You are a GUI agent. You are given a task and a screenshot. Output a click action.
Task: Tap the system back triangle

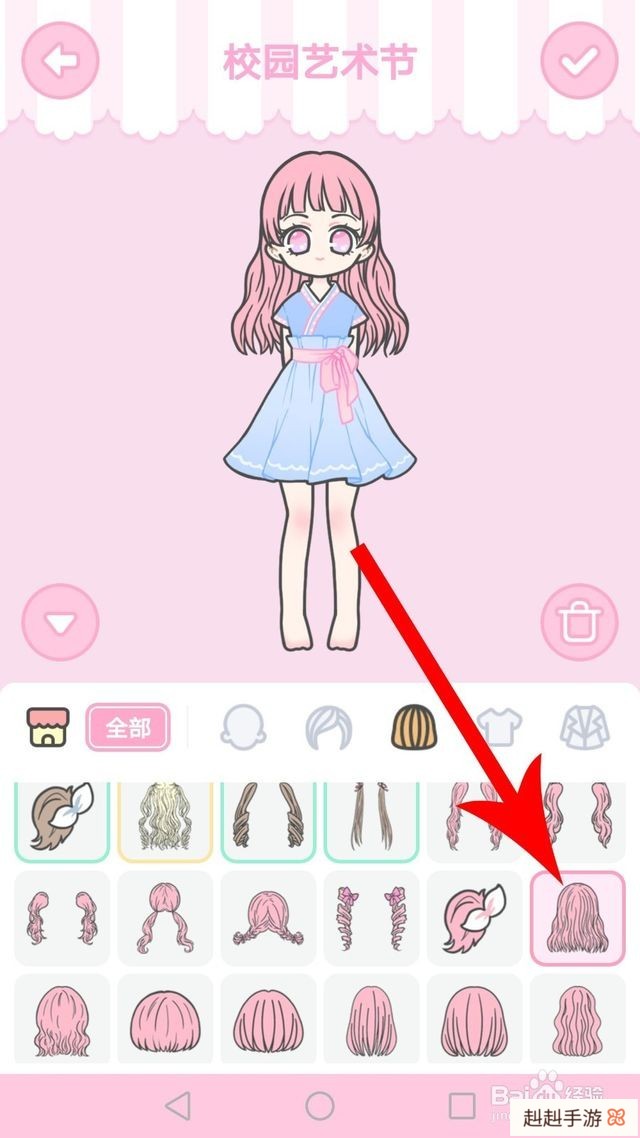tap(178, 1105)
